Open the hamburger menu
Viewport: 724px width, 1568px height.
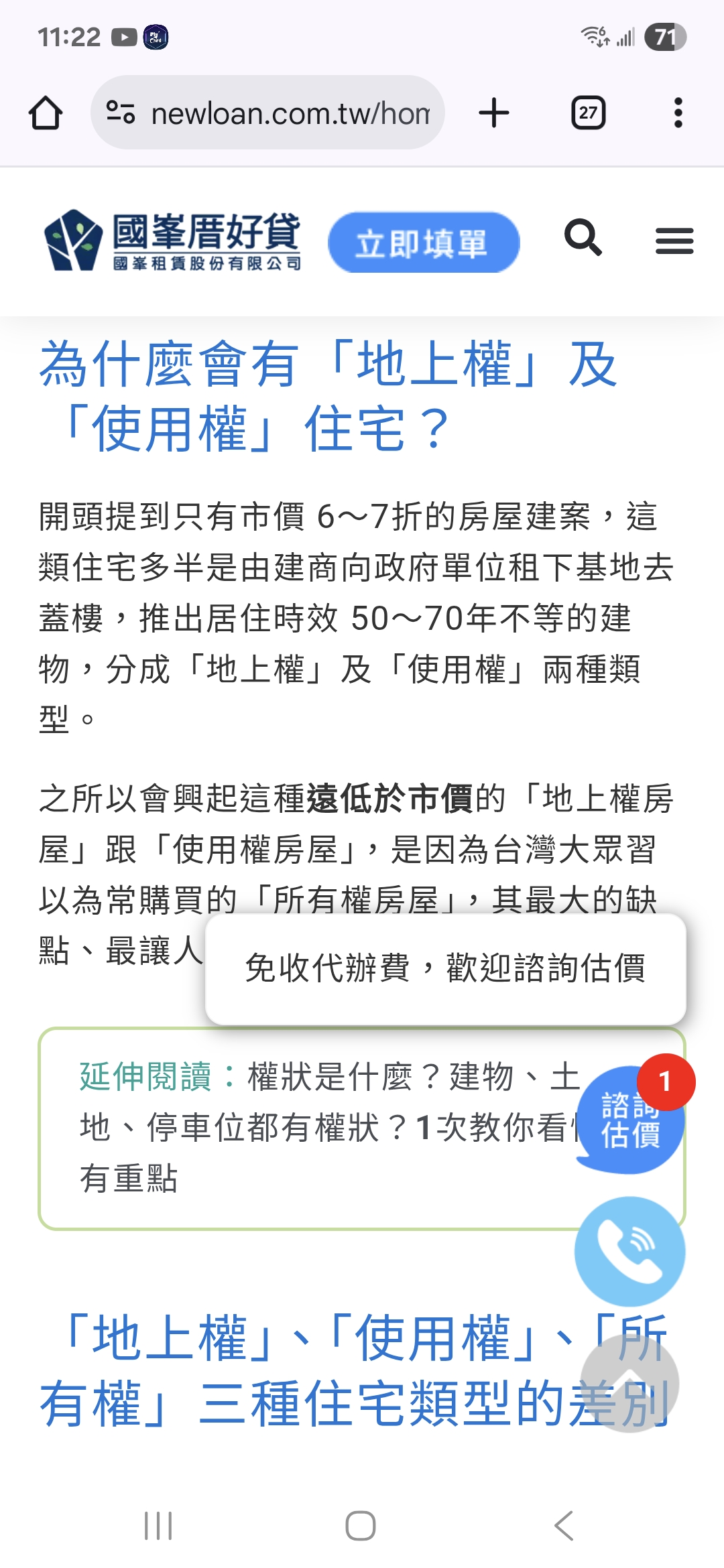click(x=674, y=241)
